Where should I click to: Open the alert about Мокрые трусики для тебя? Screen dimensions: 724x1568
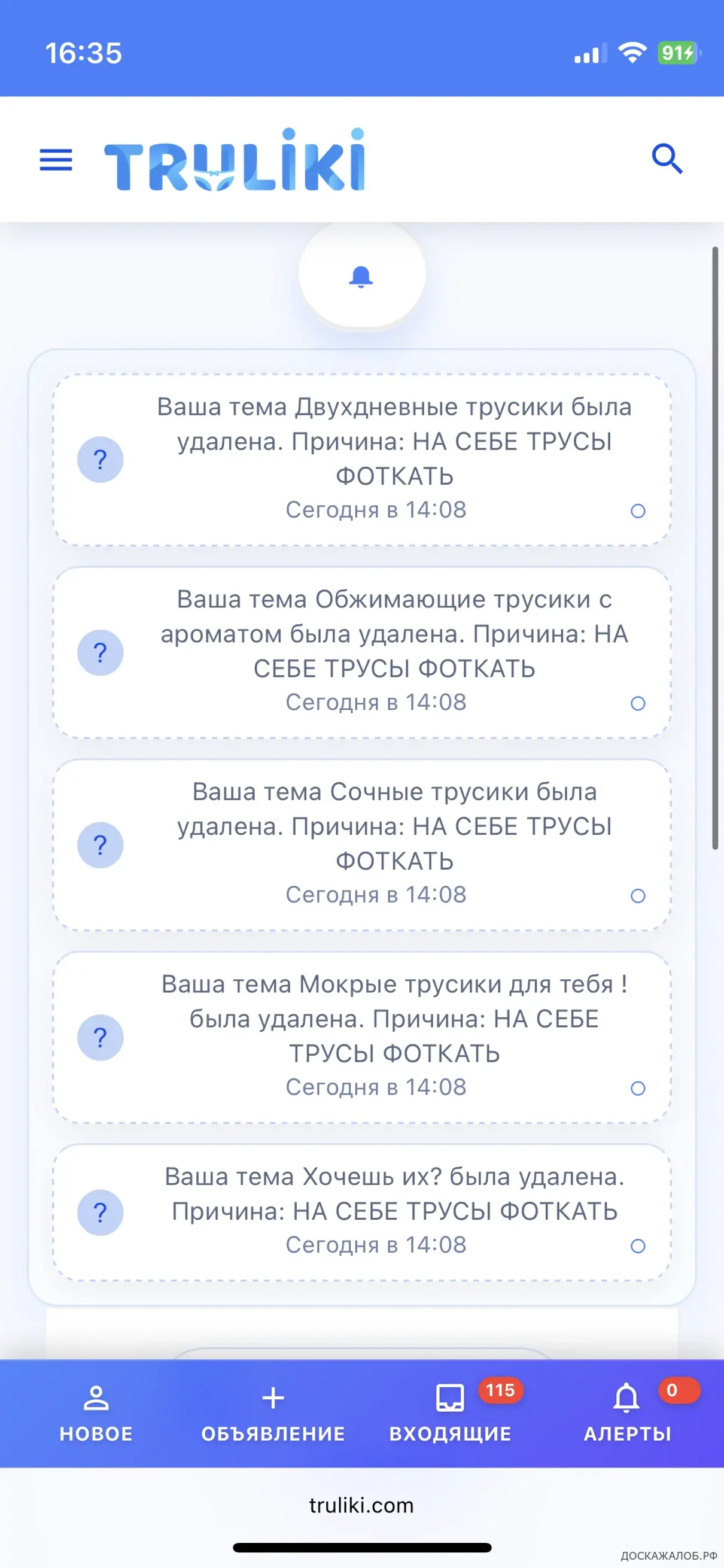tap(394, 1036)
